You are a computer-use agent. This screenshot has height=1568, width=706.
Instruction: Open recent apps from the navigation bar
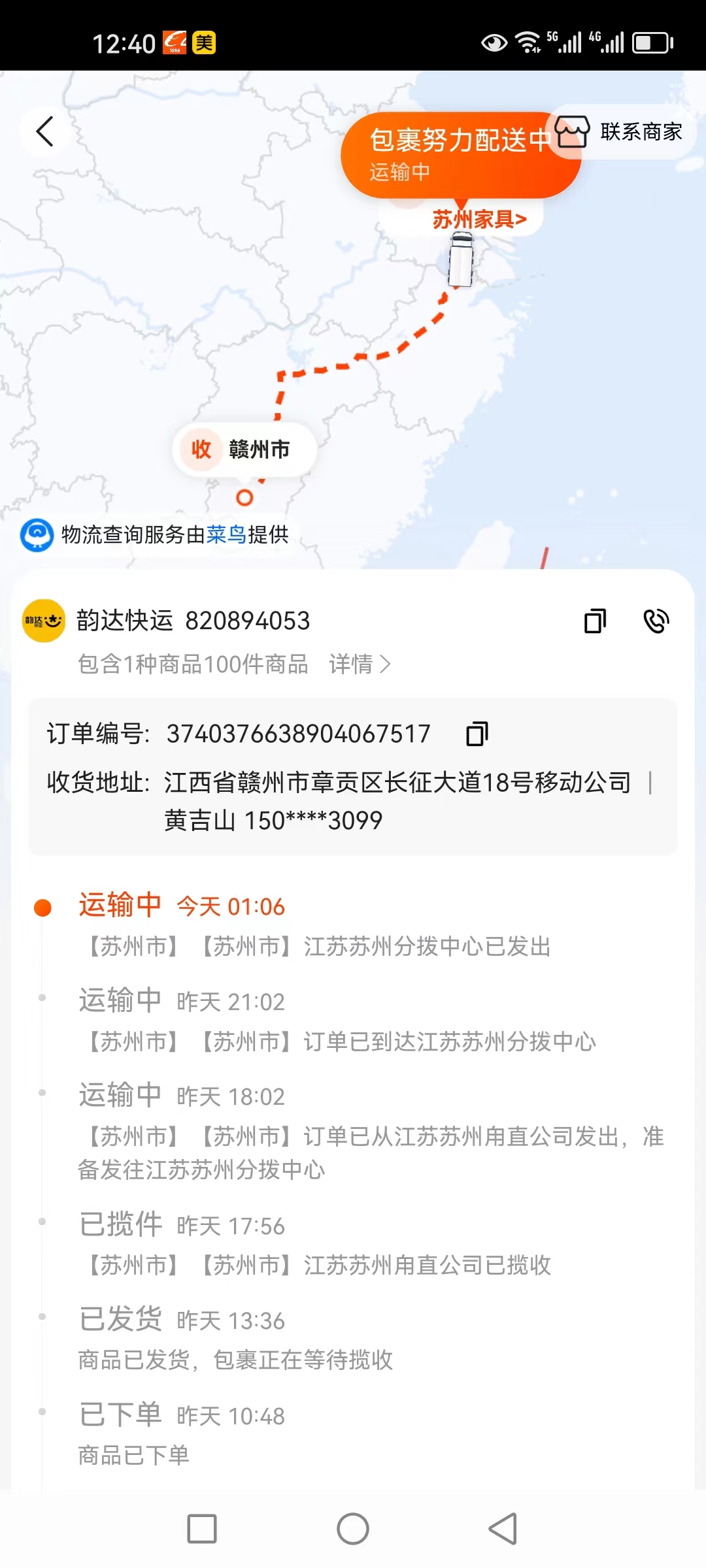point(202,1529)
